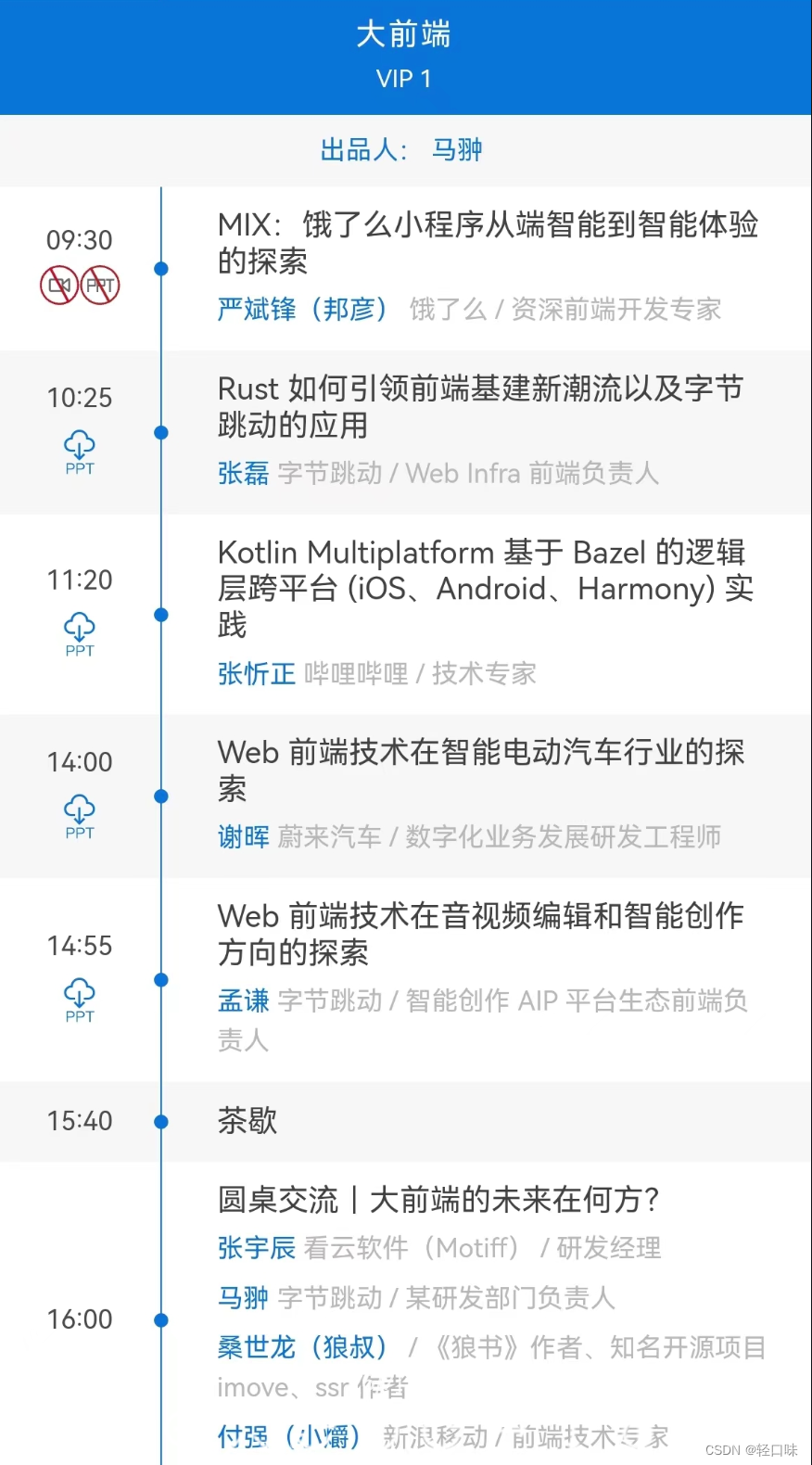The height and width of the screenshot is (1465, 812).
Task: View speaker 张忻正's details
Action: (x=256, y=673)
